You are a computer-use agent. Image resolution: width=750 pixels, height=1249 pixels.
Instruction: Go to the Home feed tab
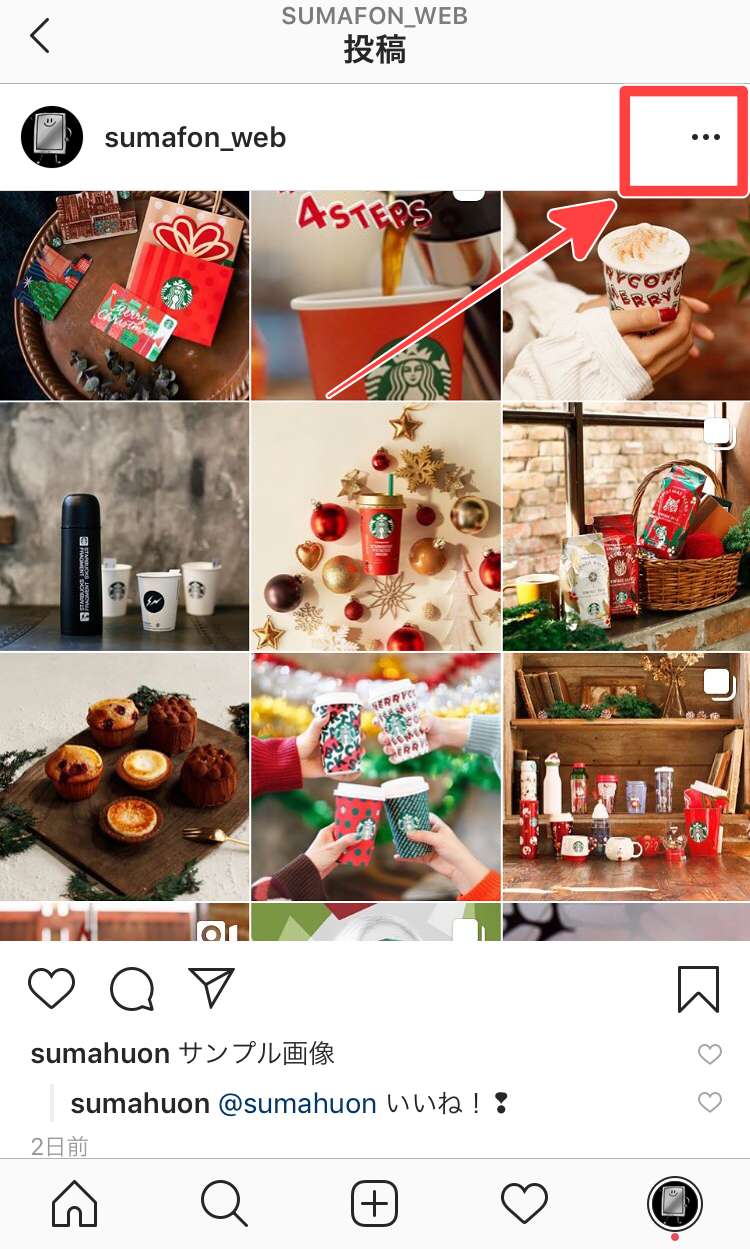(x=75, y=1203)
